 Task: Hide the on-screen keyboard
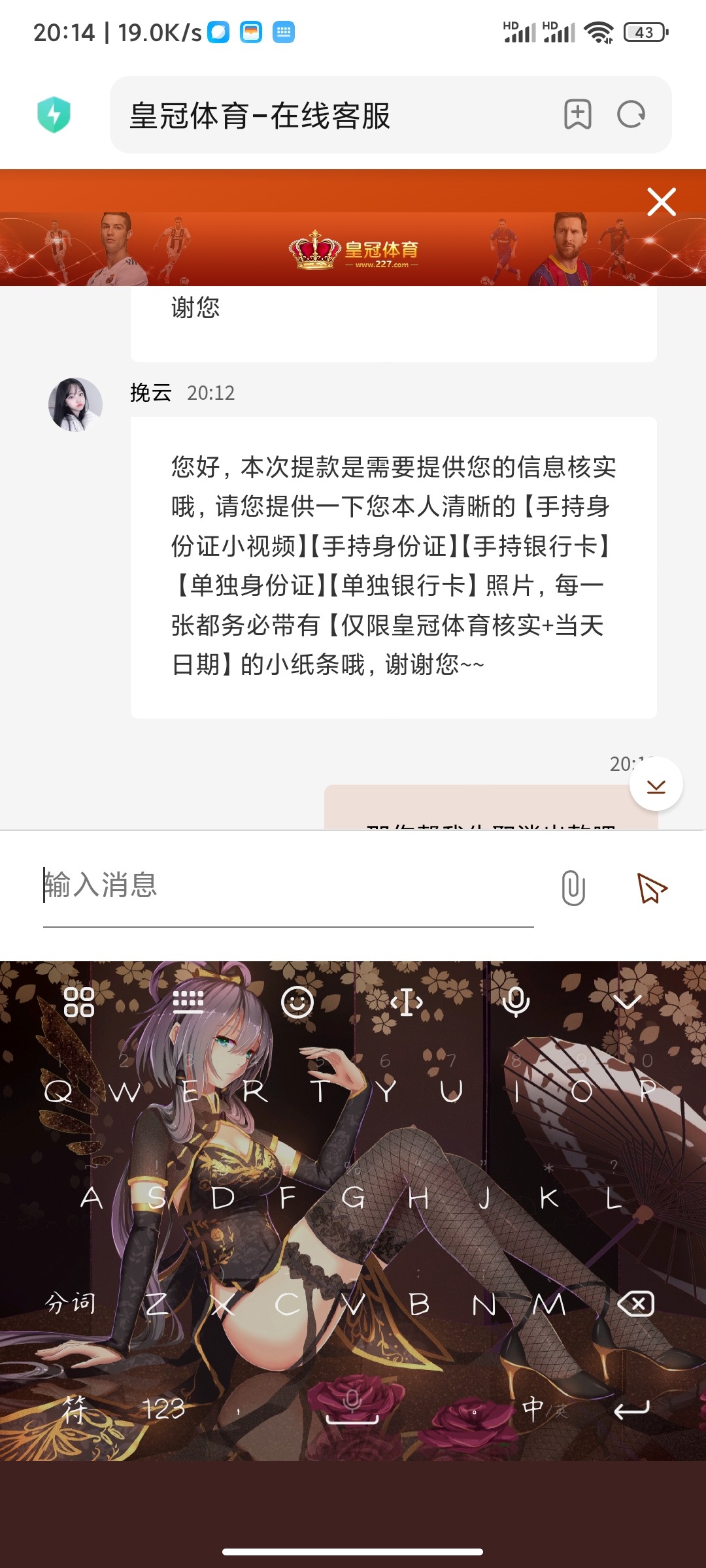click(x=627, y=1002)
